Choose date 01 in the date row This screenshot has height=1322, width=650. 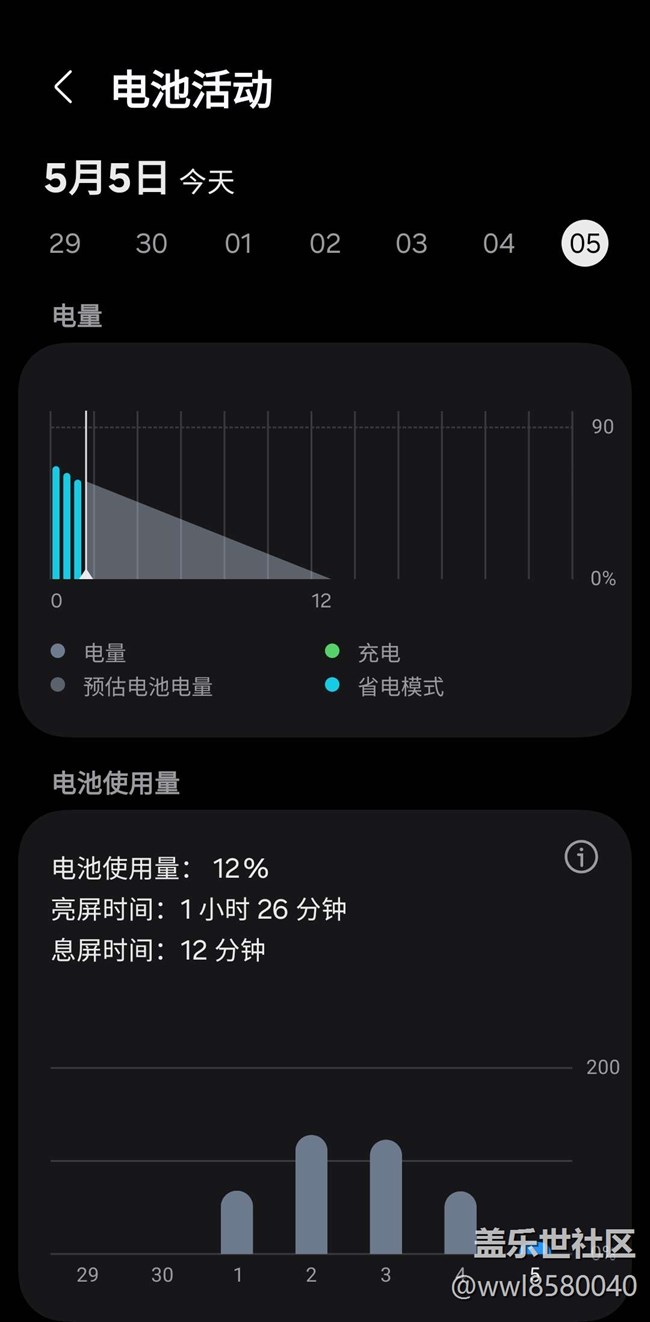coord(238,243)
